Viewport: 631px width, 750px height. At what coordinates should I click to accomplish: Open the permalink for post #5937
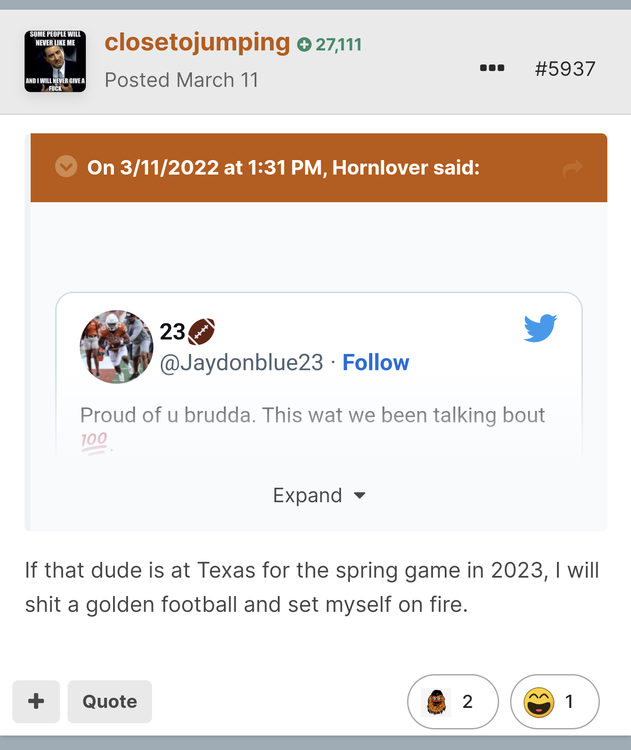coord(565,69)
